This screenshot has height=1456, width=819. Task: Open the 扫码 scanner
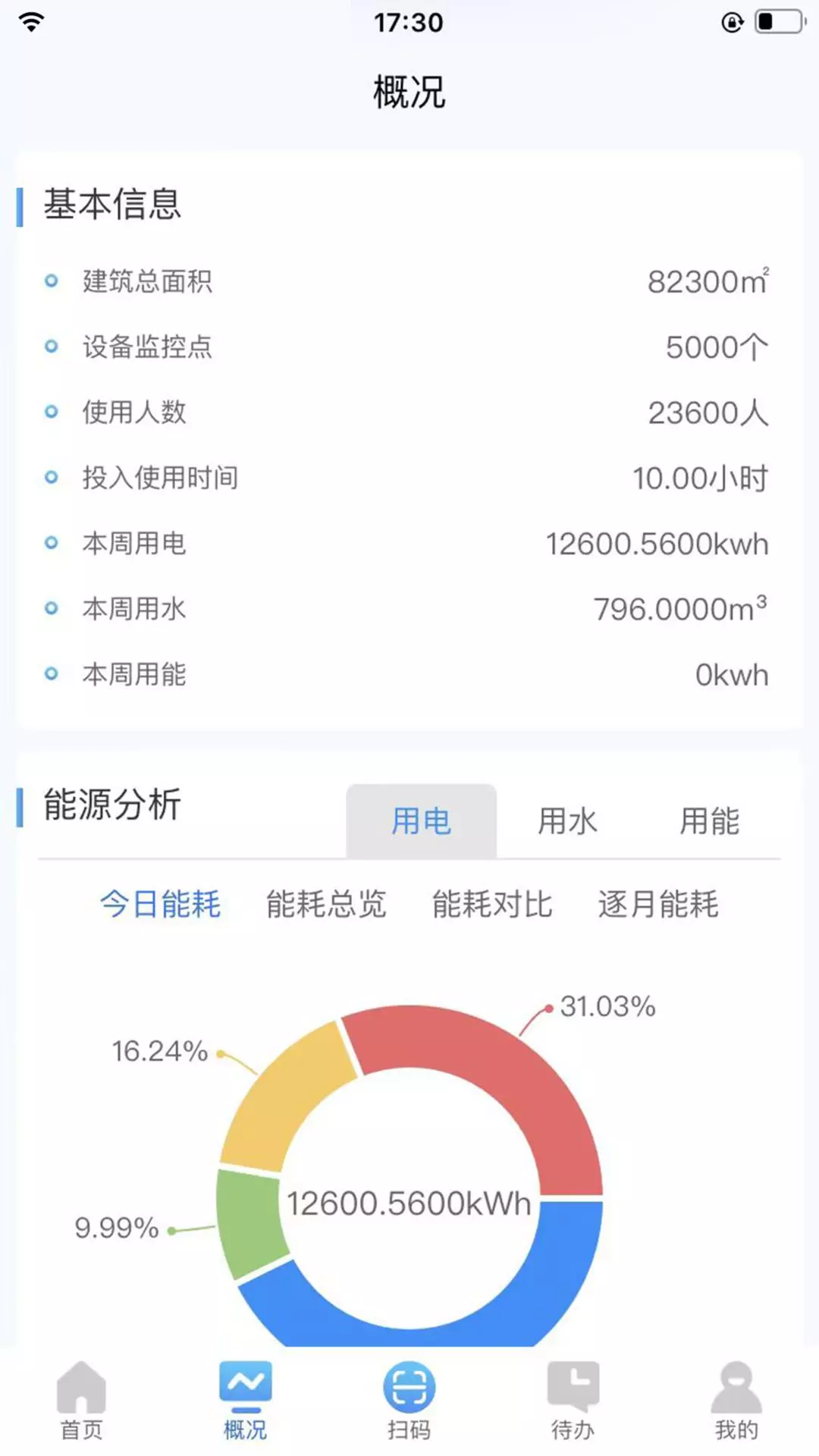[x=409, y=1401]
